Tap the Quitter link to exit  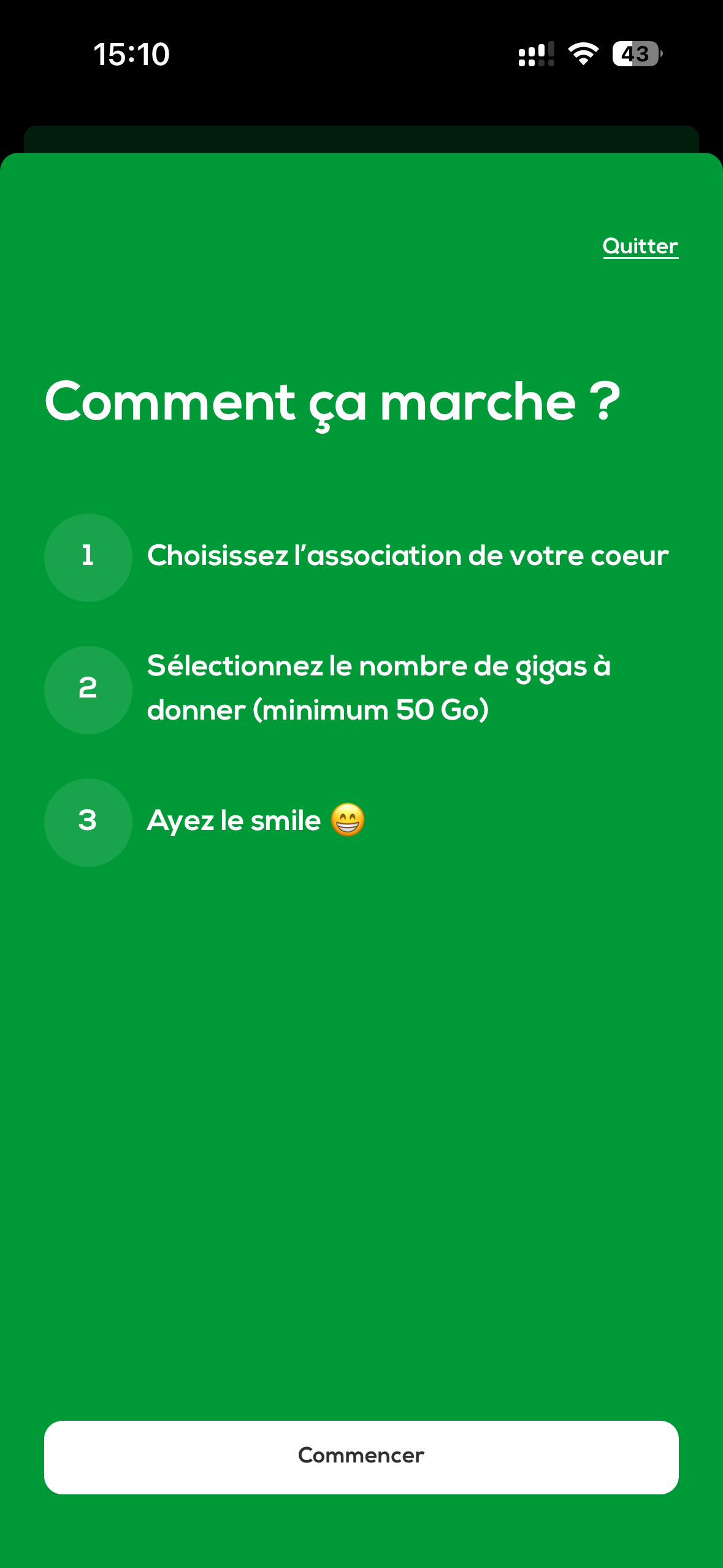point(640,246)
